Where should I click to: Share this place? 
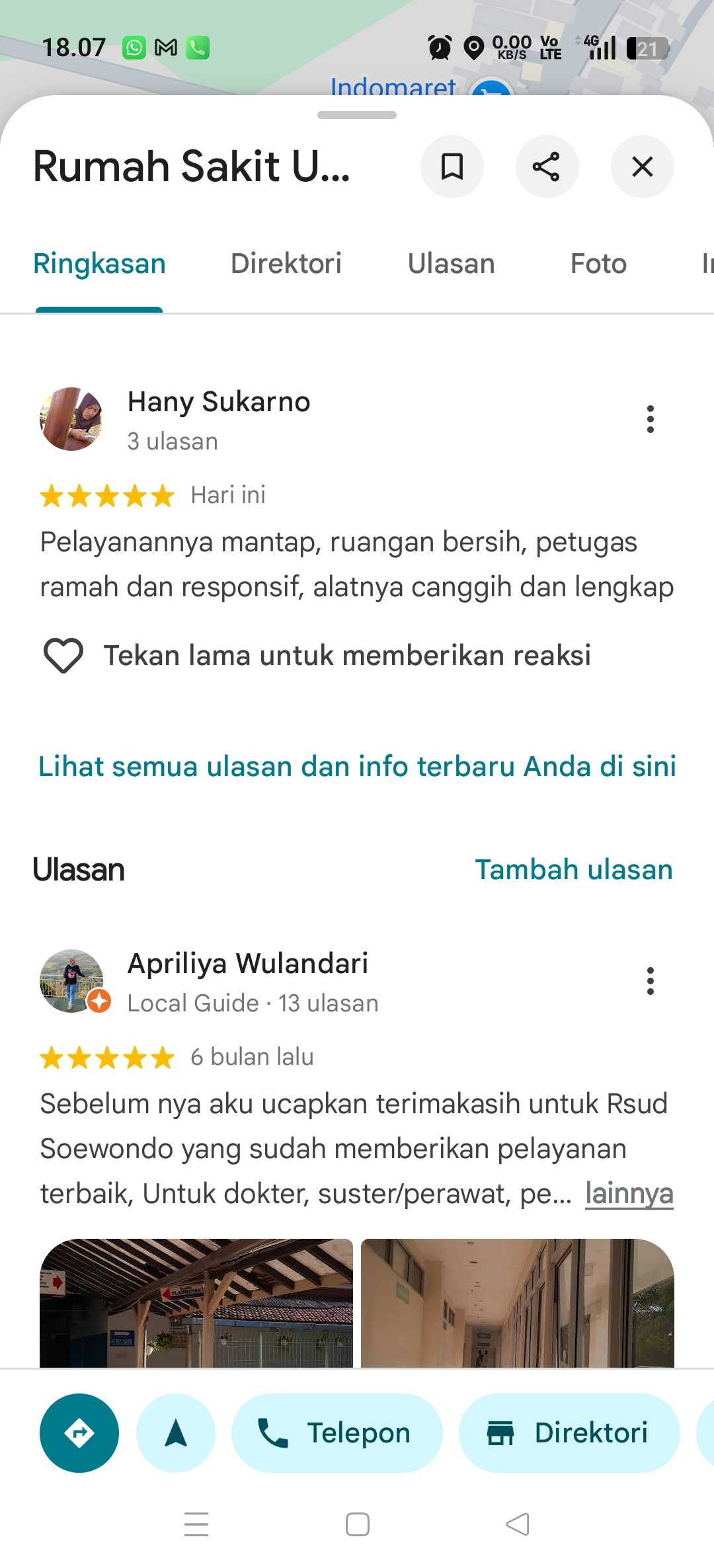(x=547, y=167)
